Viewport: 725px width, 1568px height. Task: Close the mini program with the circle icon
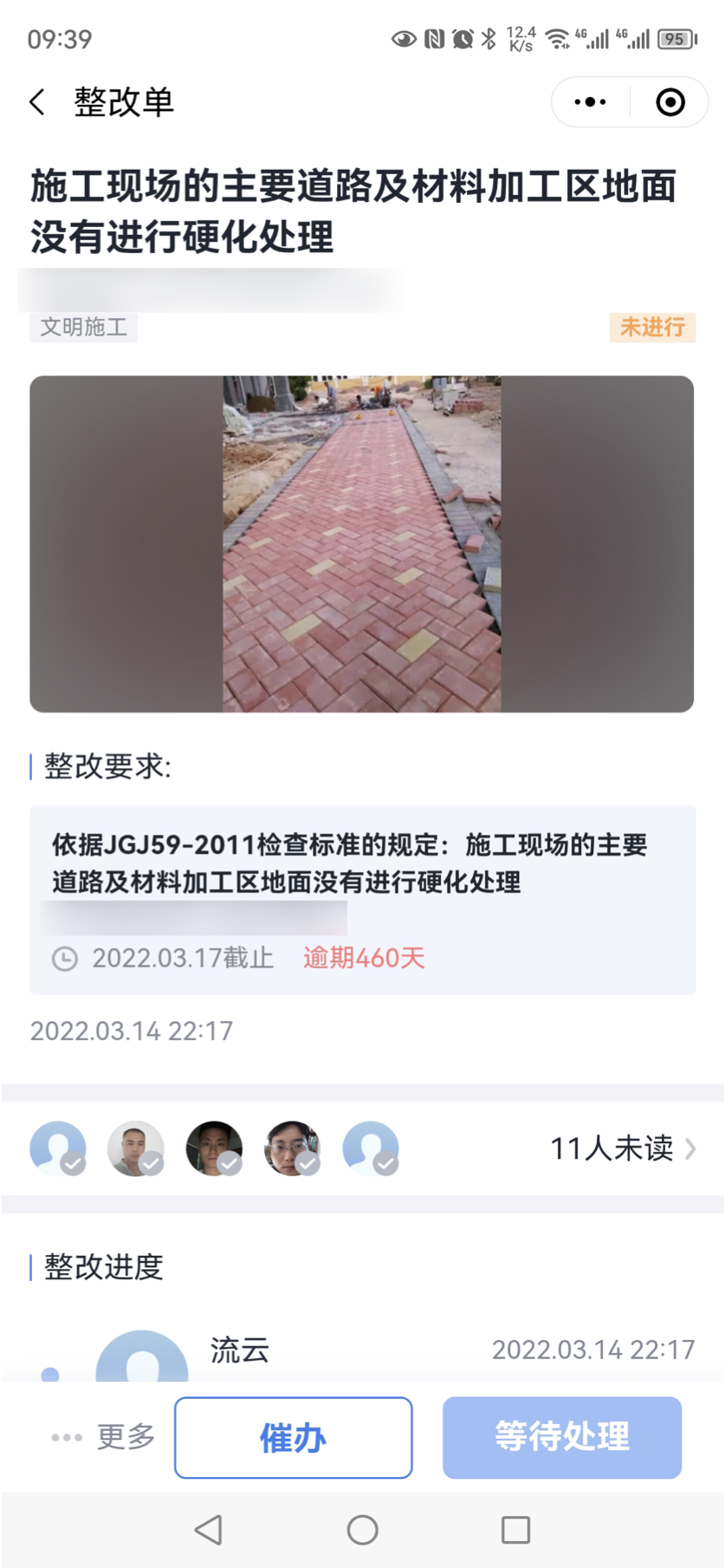pos(670,102)
